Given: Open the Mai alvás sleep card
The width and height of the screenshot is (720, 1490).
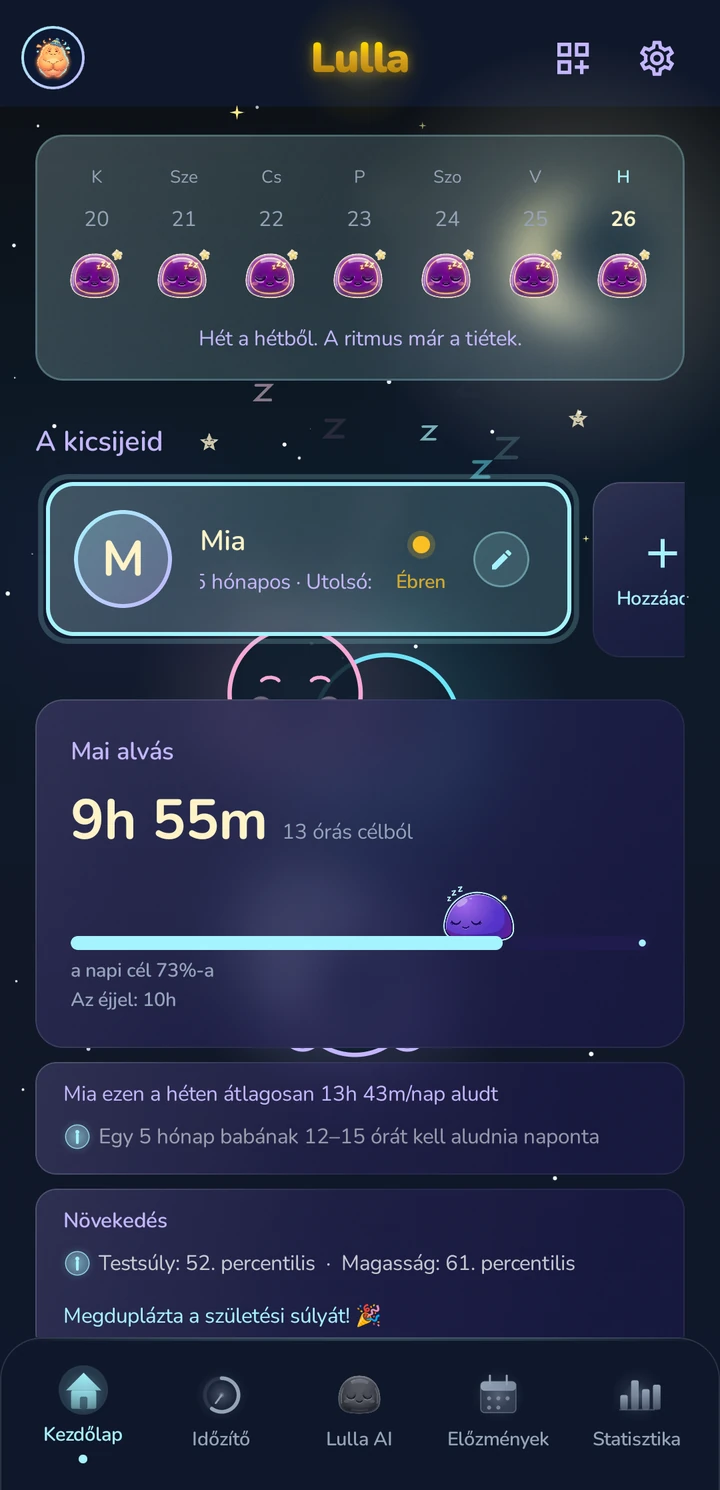Looking at the screenshot, I should click(x=360, y=873).
